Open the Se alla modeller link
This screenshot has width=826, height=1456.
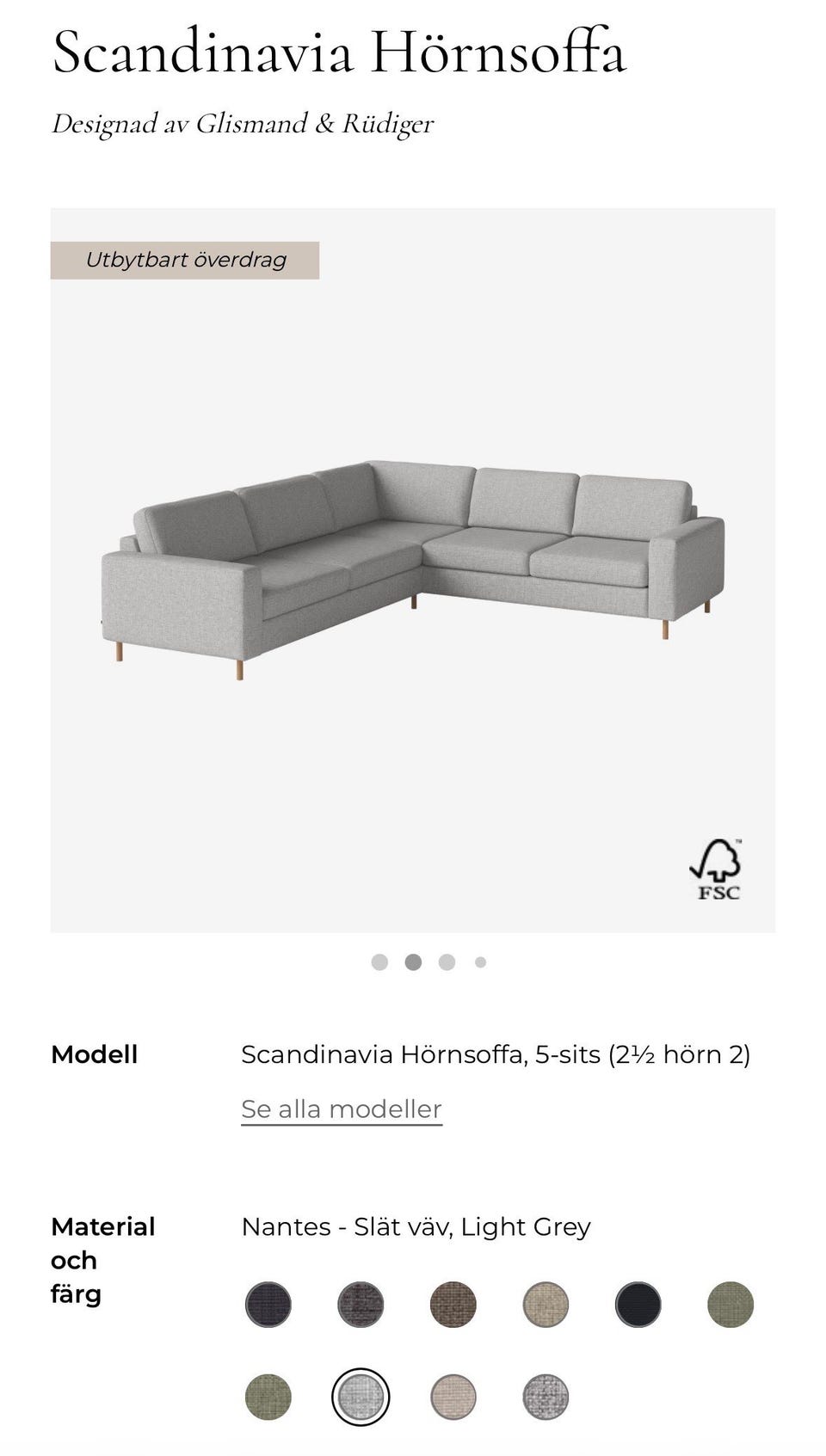[342, 1109]
